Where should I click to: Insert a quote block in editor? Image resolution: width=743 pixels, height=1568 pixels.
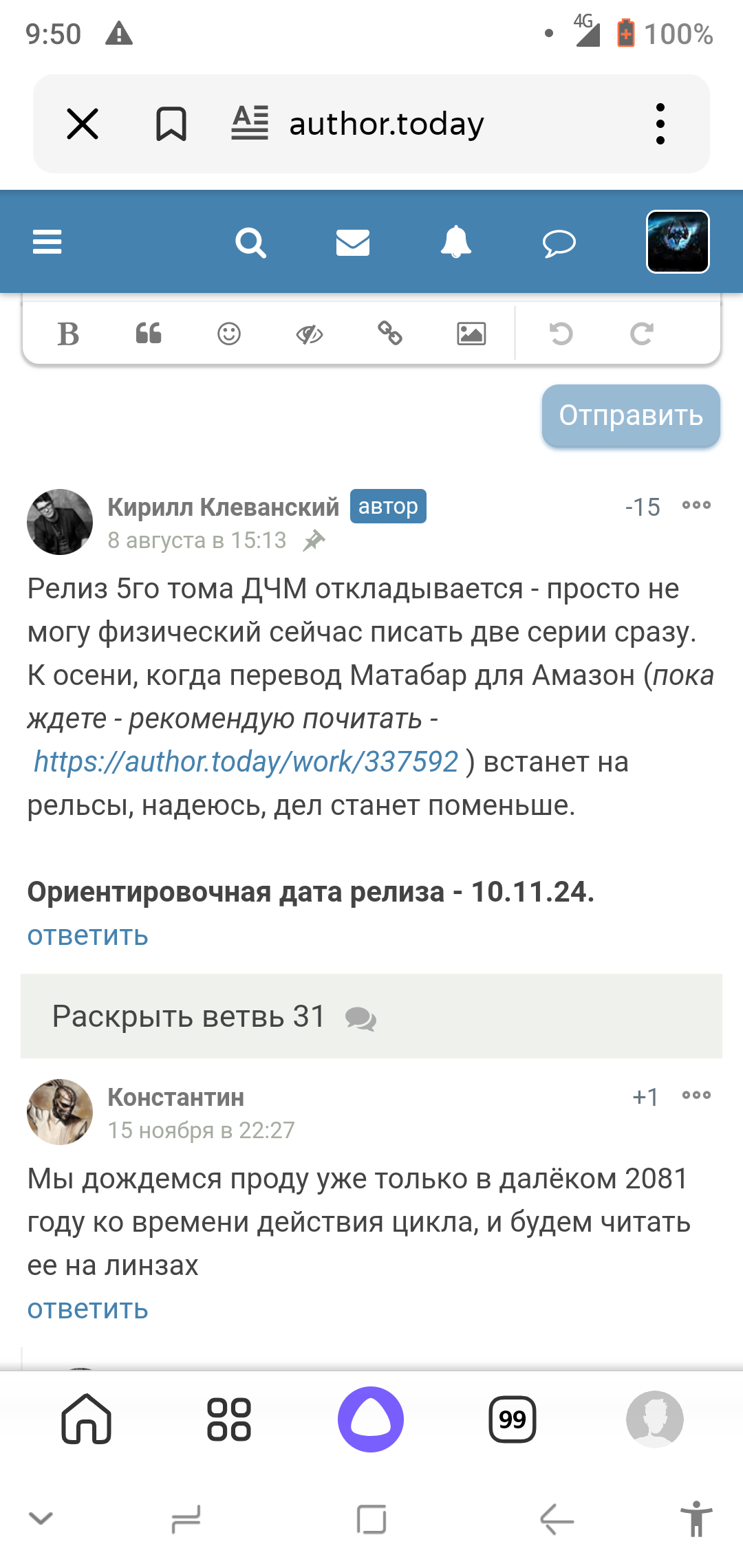148,334
